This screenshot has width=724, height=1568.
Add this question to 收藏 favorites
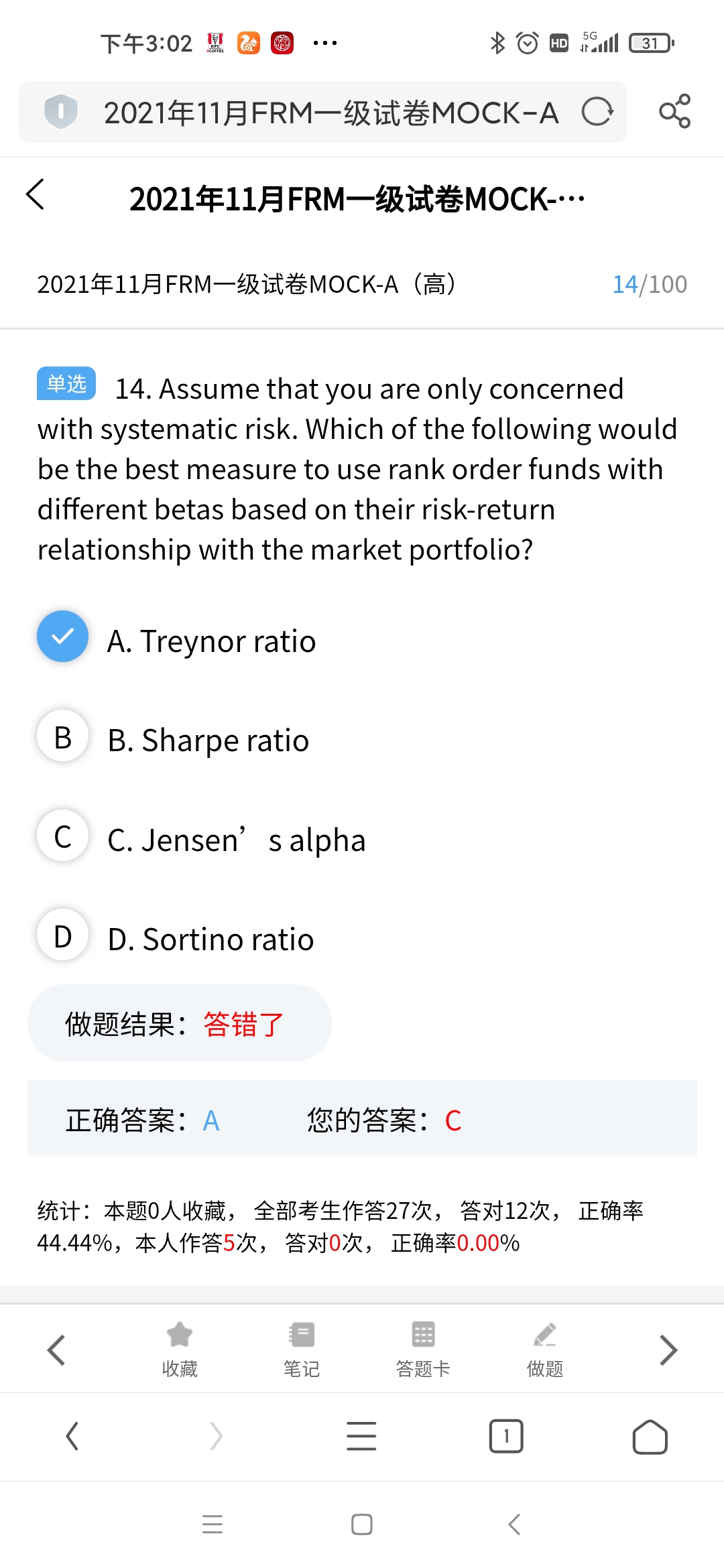tap(180, 1348)
